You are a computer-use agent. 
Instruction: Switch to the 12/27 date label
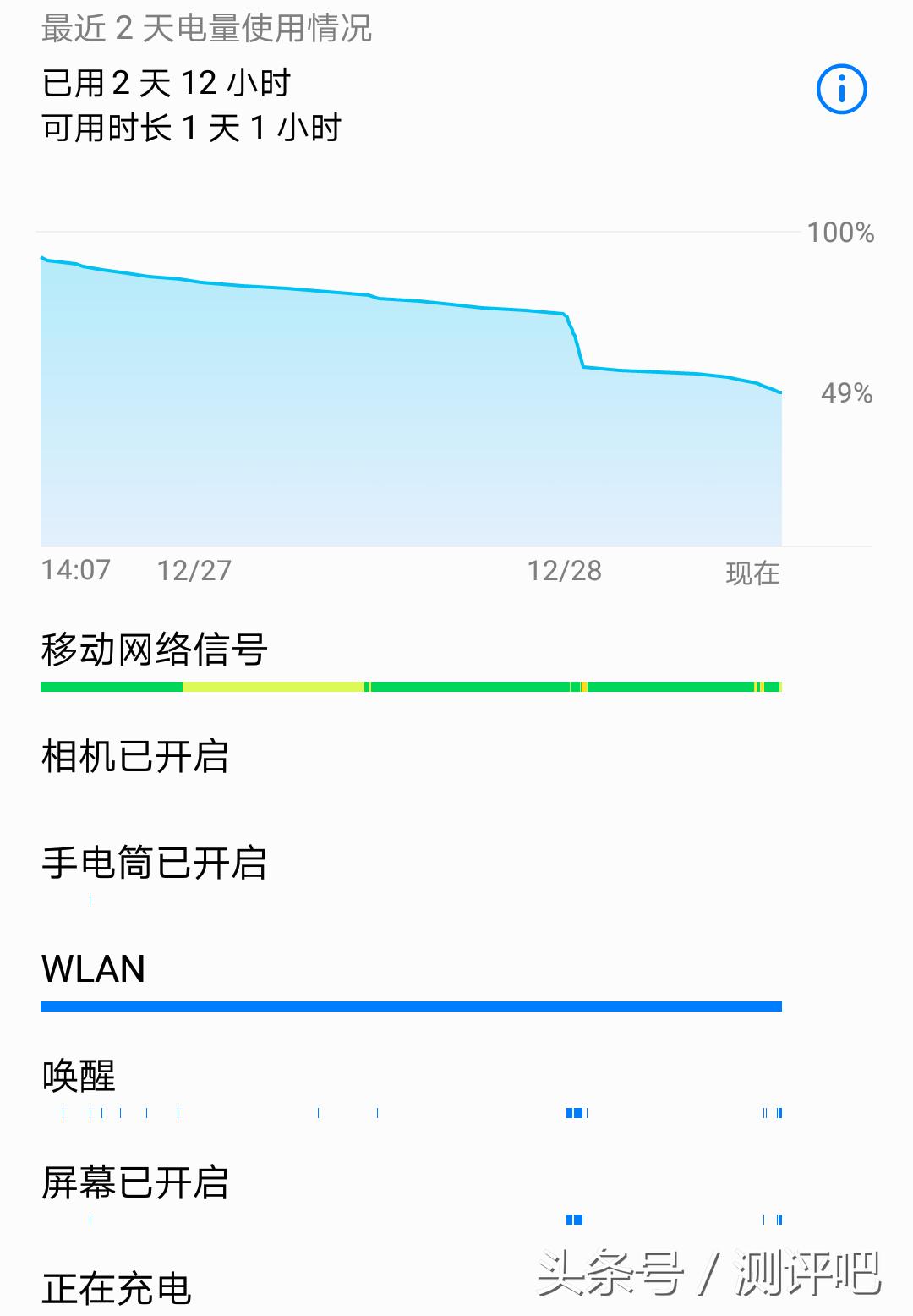click(193, 572)
